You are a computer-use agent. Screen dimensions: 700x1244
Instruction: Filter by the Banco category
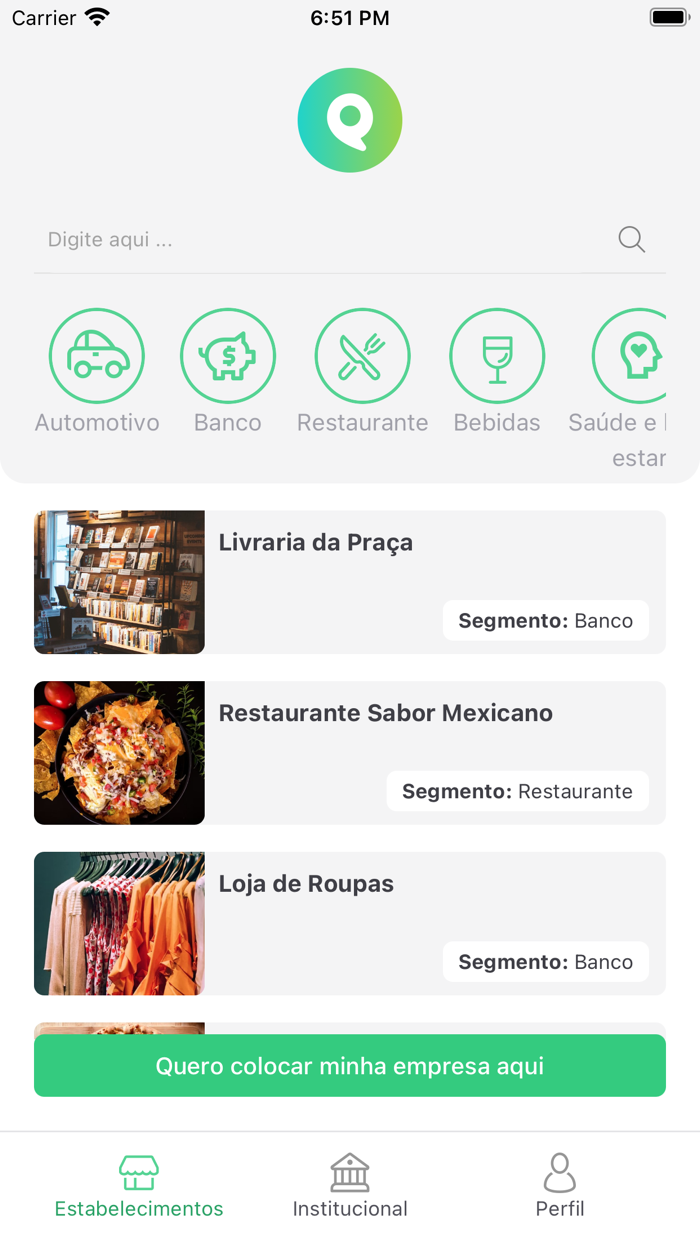(x=228, y=356)
